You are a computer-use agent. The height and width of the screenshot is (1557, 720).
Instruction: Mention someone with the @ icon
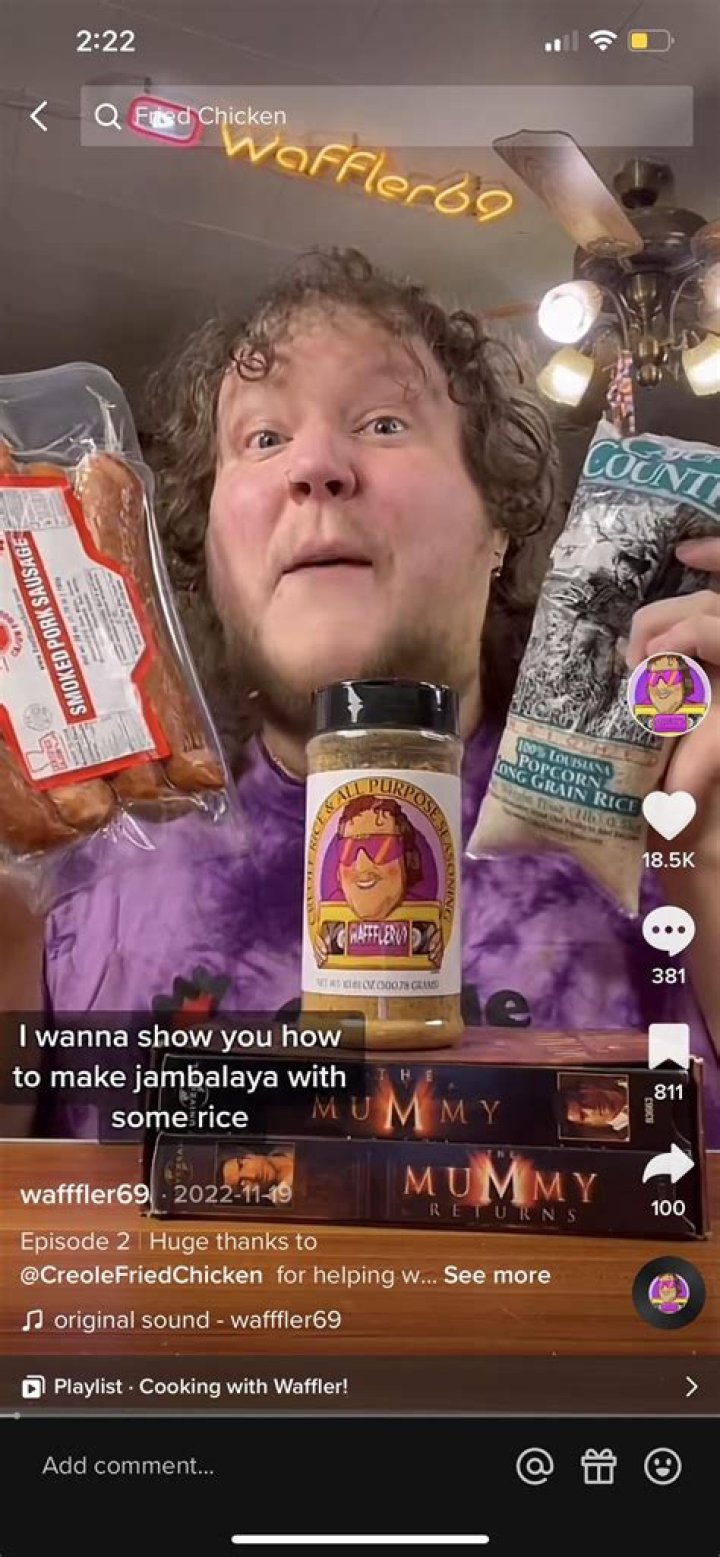click(x=535, y=1466)
